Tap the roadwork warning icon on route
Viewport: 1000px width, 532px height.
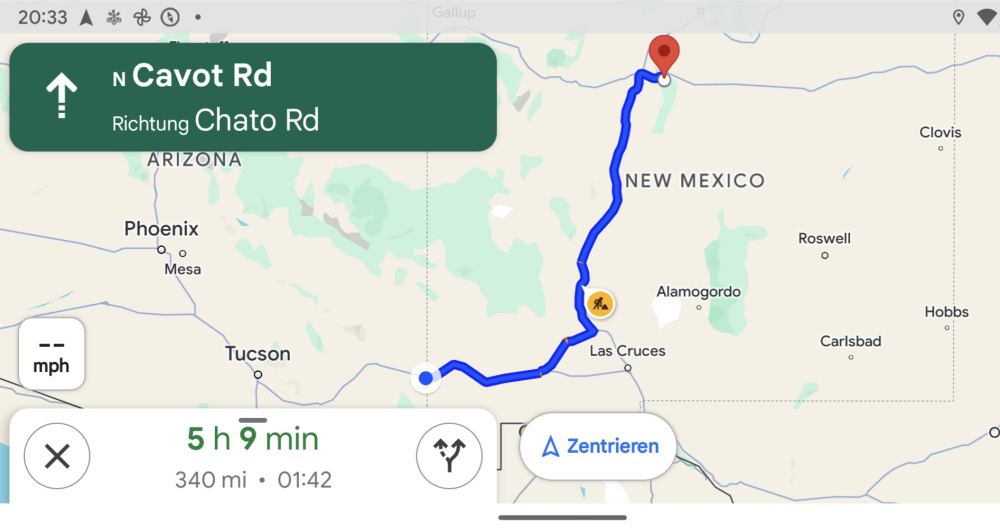[x=599, y=302]
